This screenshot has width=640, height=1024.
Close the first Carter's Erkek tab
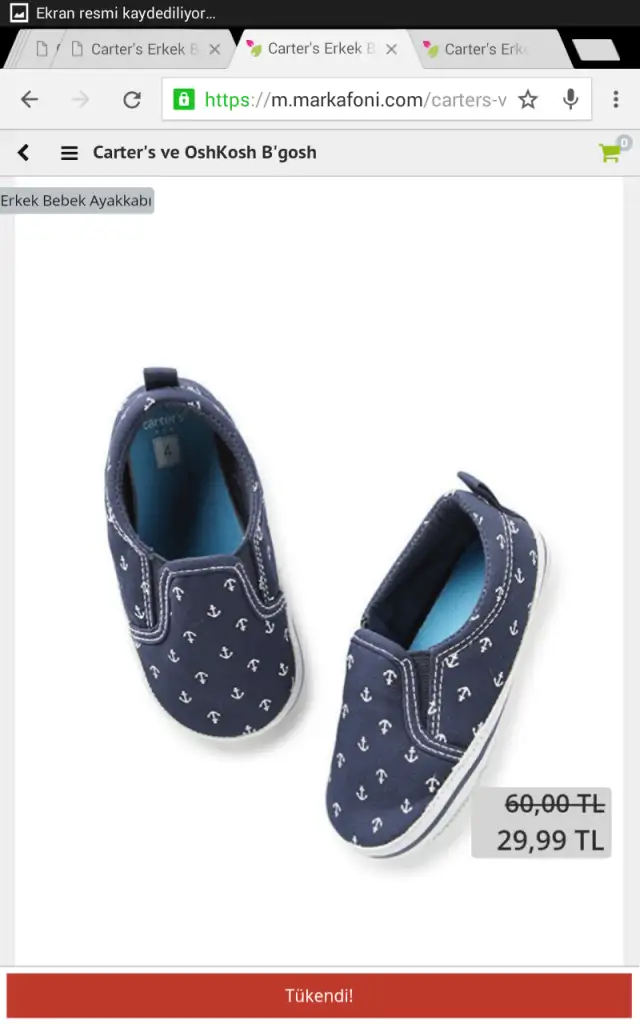tap(214, 50)
